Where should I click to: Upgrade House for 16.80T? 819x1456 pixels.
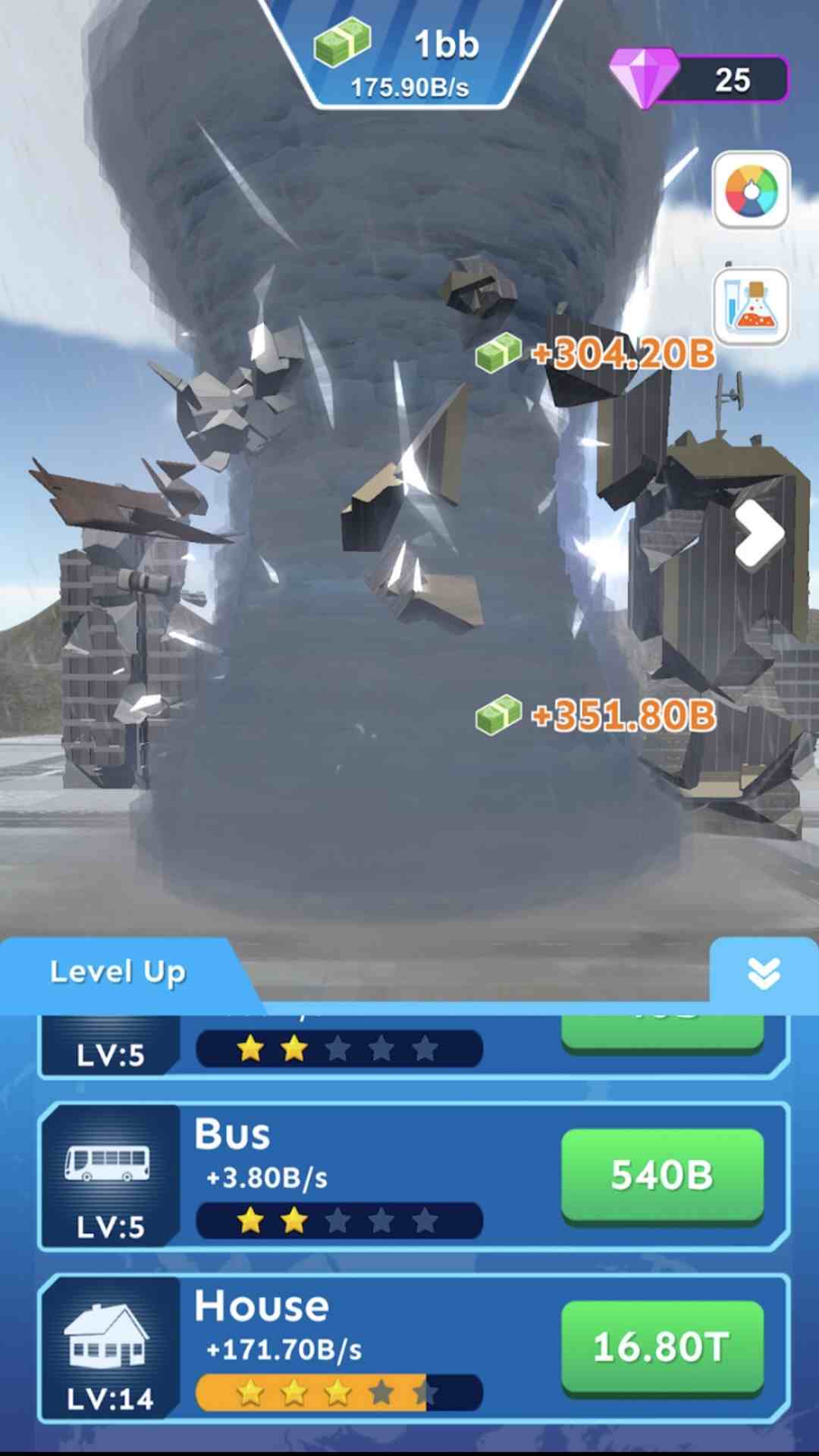click(661, 1347)
